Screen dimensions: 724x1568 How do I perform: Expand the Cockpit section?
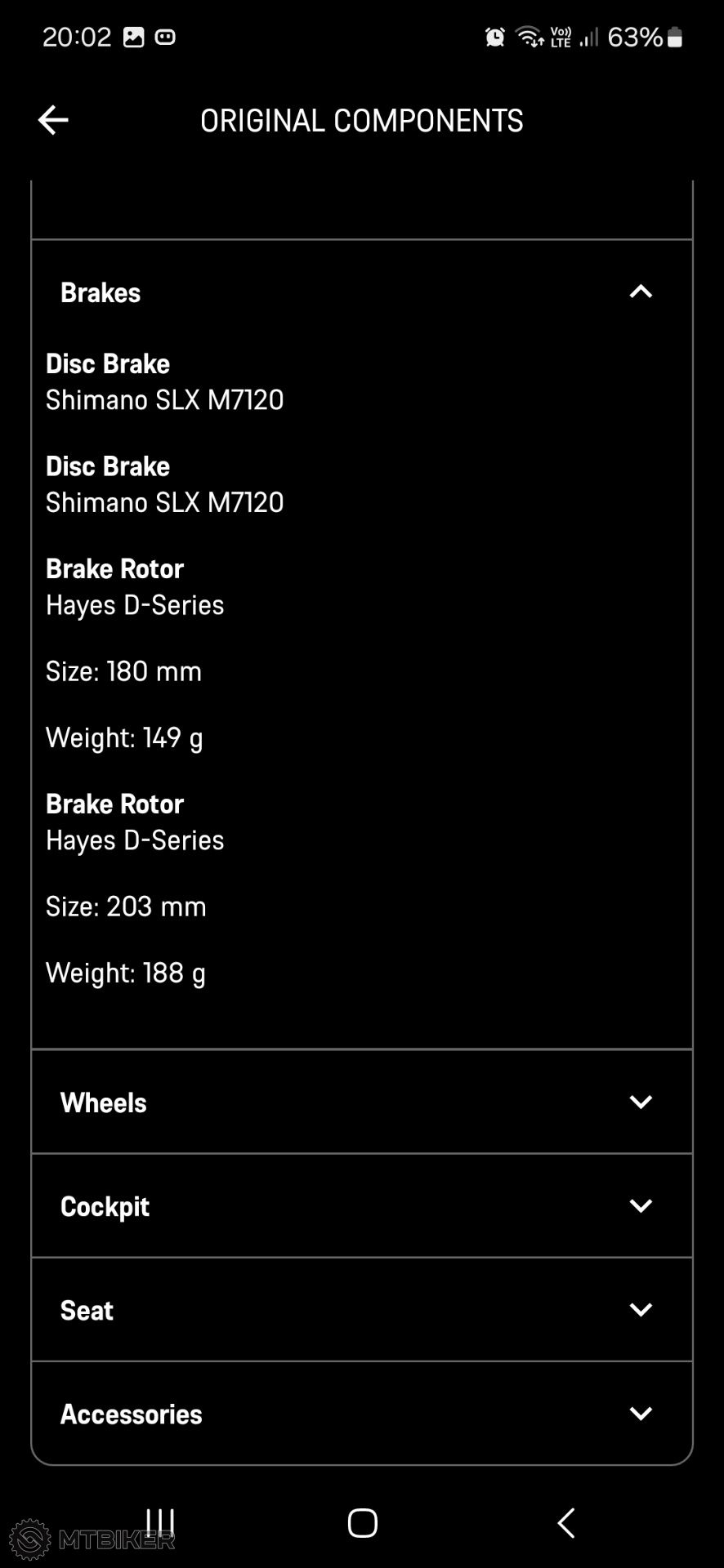point(361,1205)
